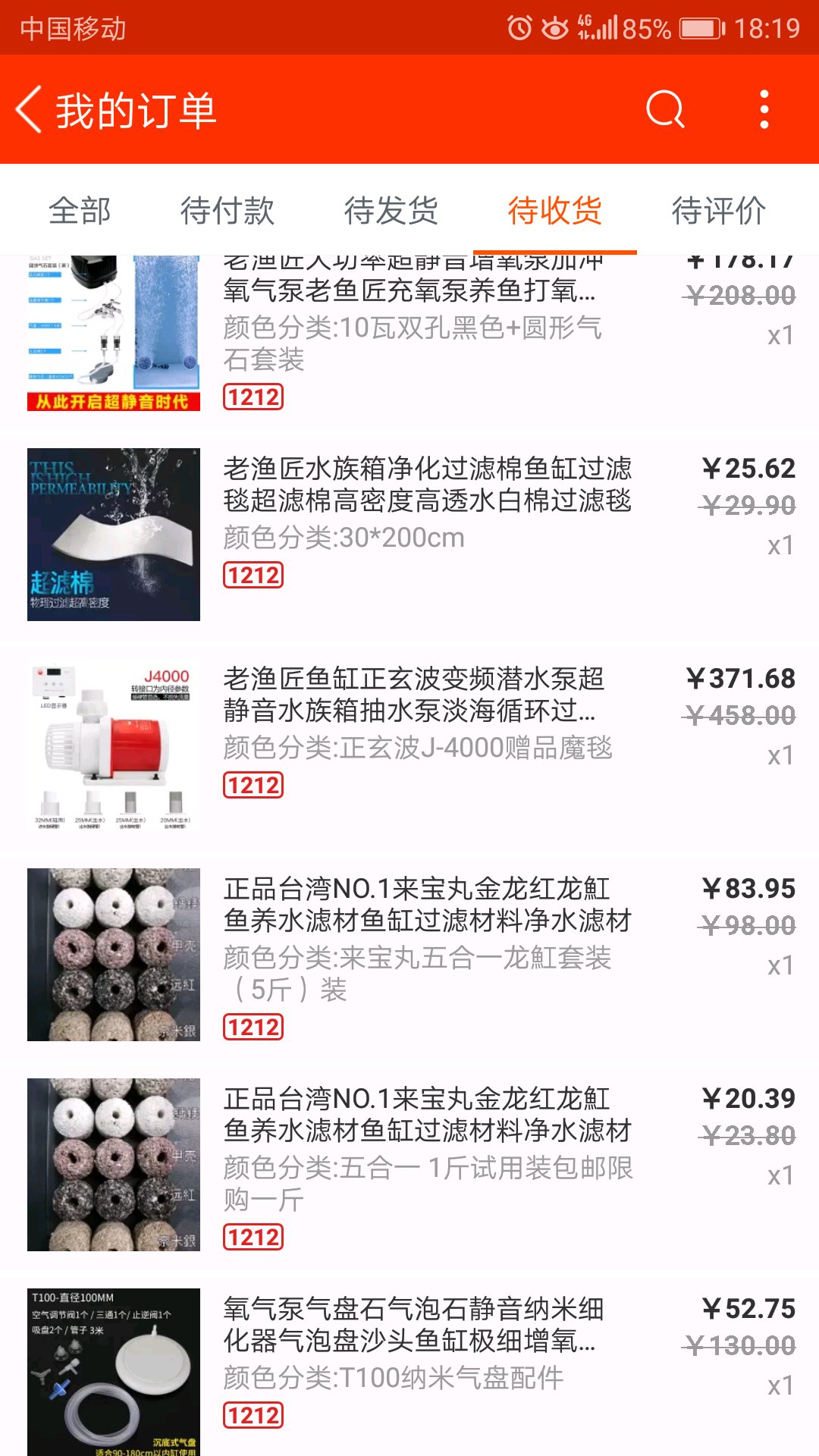
Task: Switch to the 待付款 tab
Action: [227, 210]
